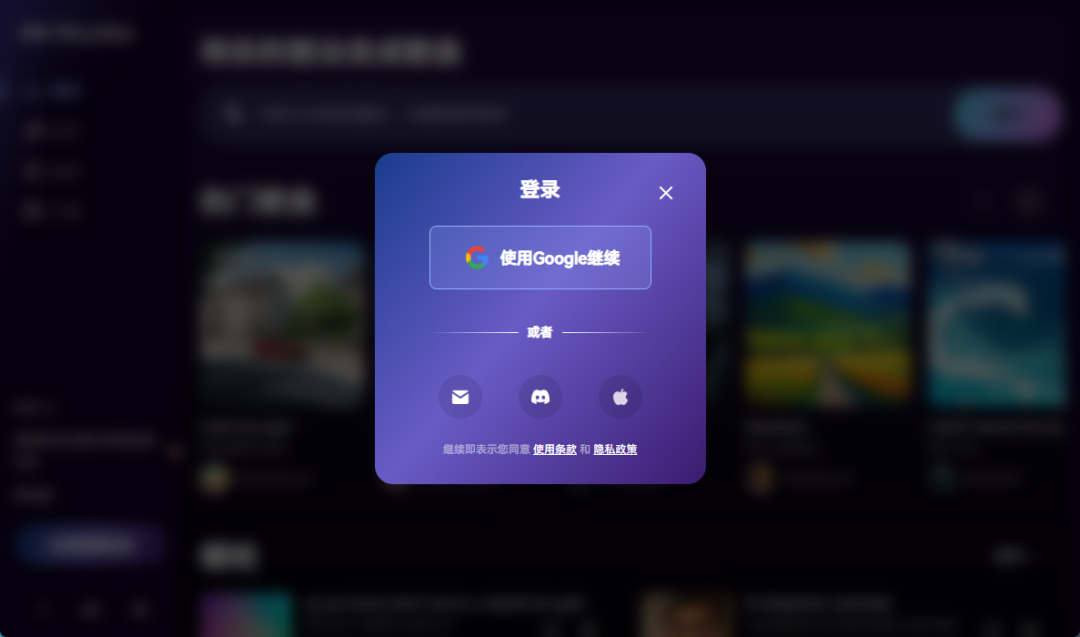Sign in with Discord
Screen dimensions: 1080x637
pyautogui.click(x=540, y=397)
